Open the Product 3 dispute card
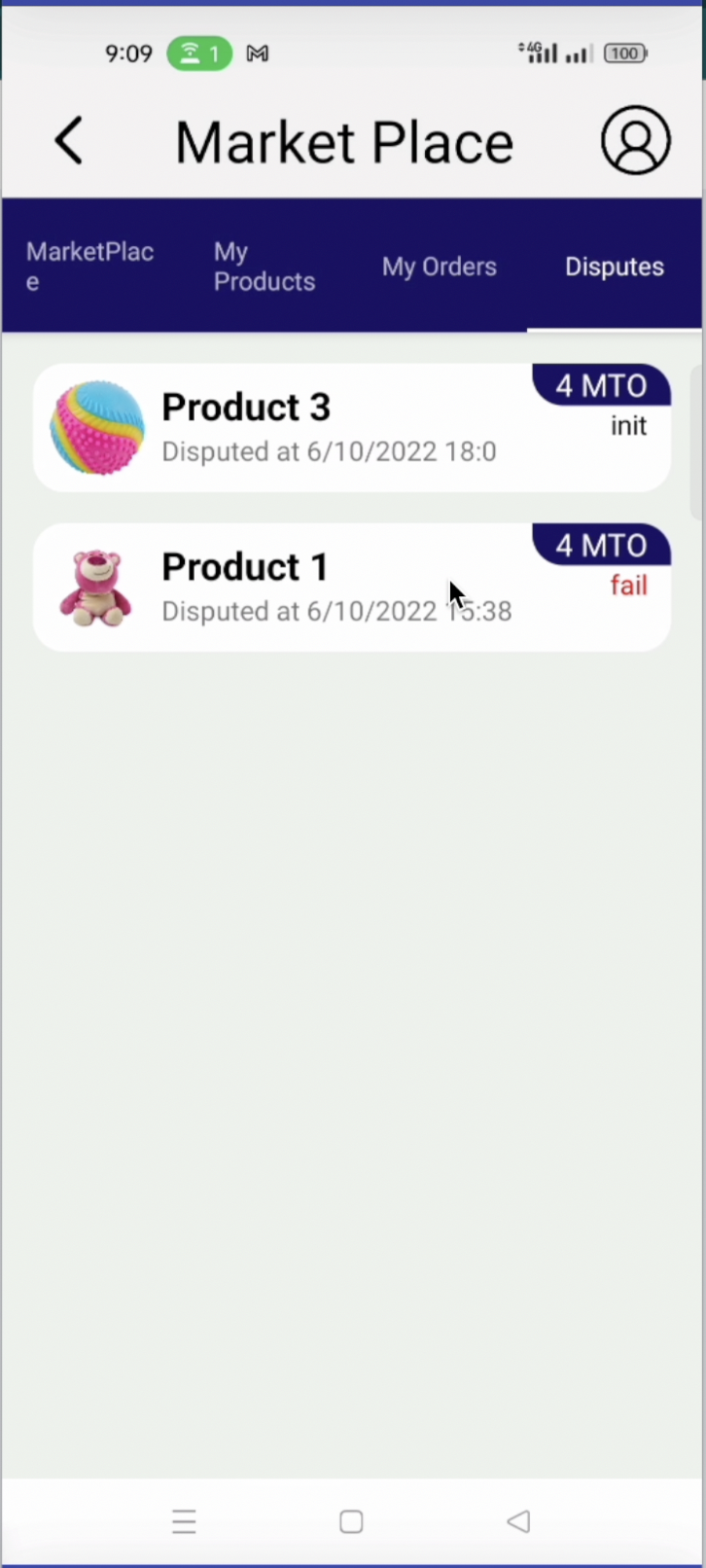706x1568 pixels. (331, 428)
